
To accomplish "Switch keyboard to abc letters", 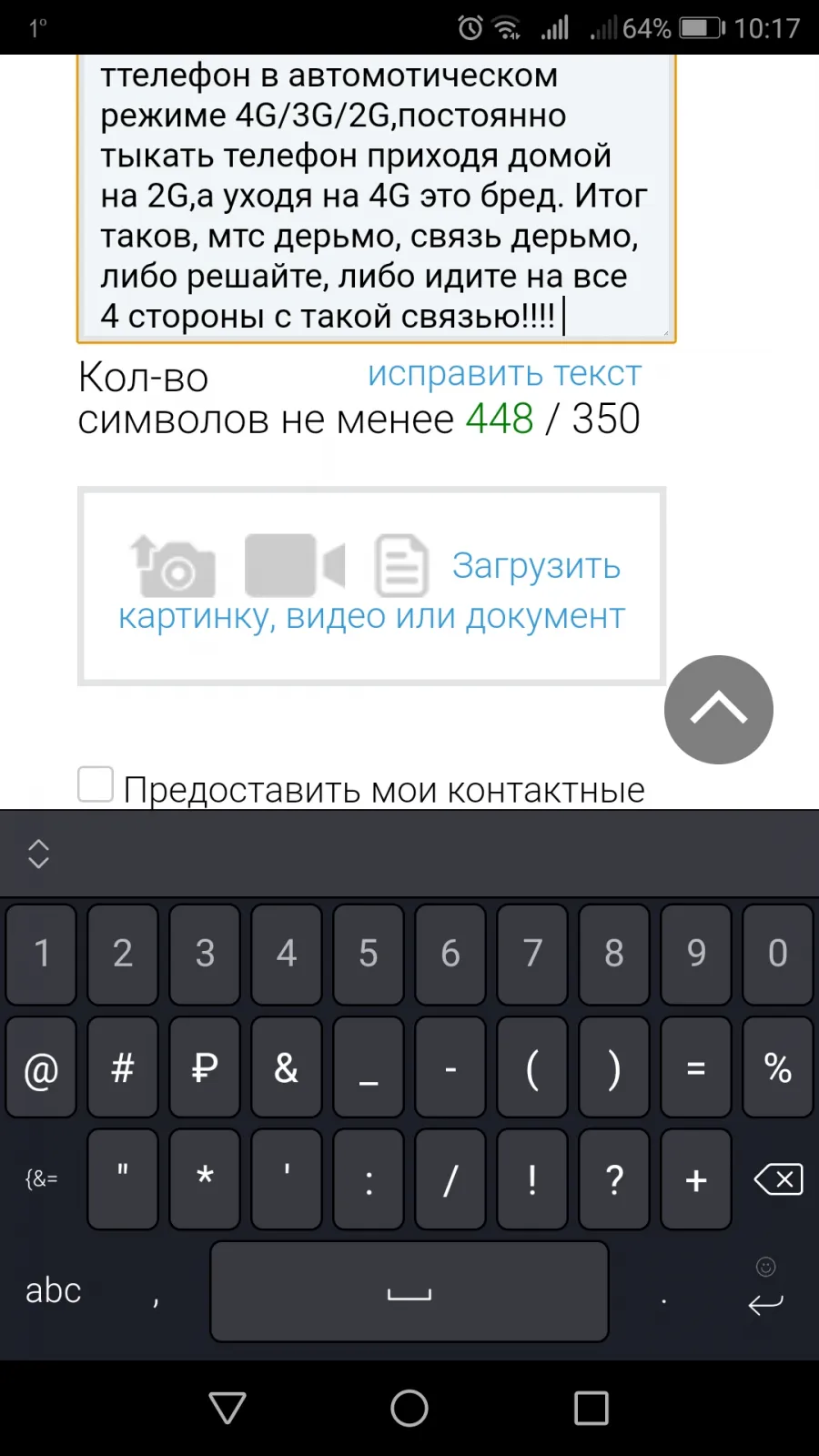I will 54,1290.
